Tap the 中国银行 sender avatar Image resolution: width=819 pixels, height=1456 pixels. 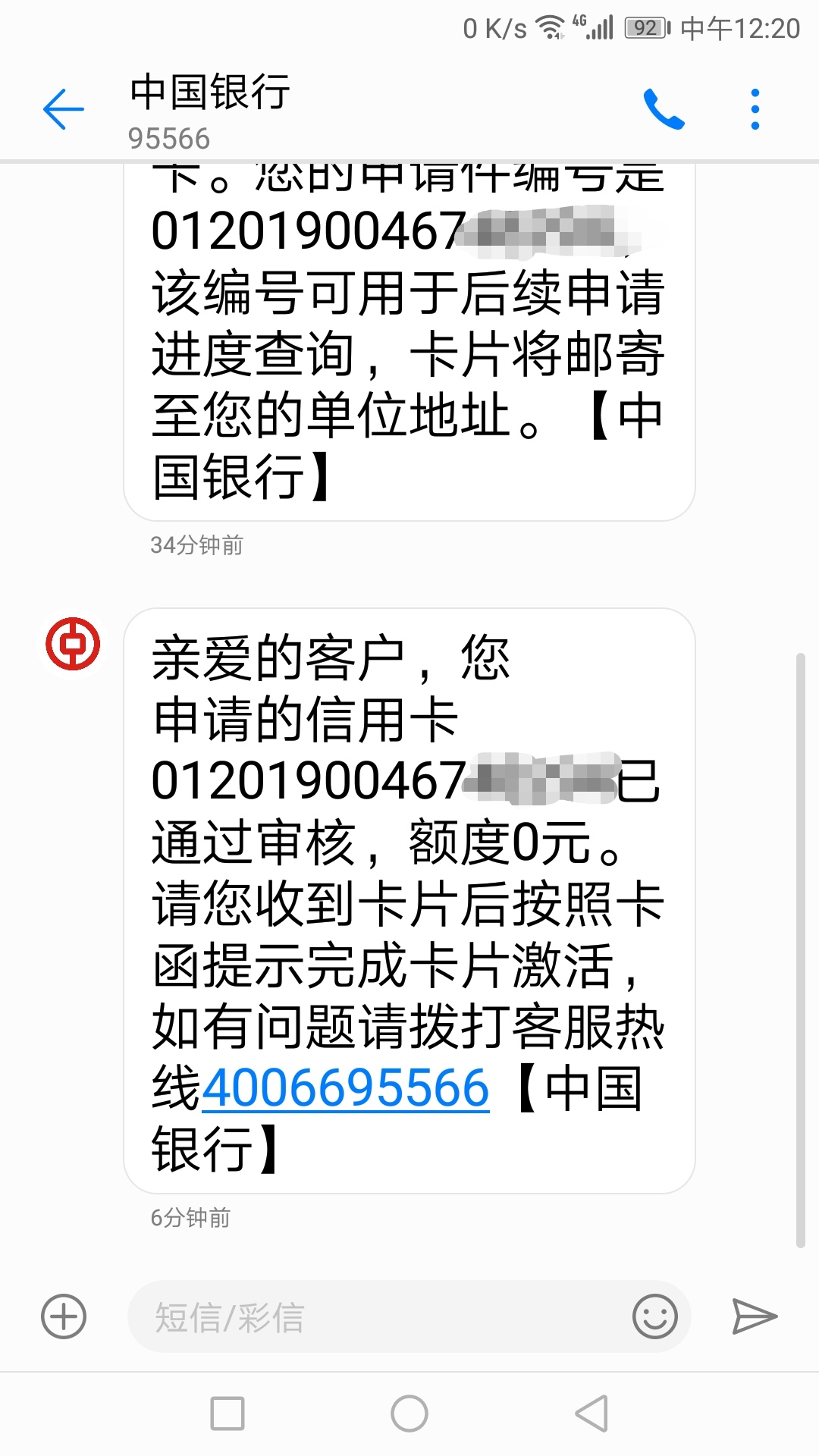point(73,644)
